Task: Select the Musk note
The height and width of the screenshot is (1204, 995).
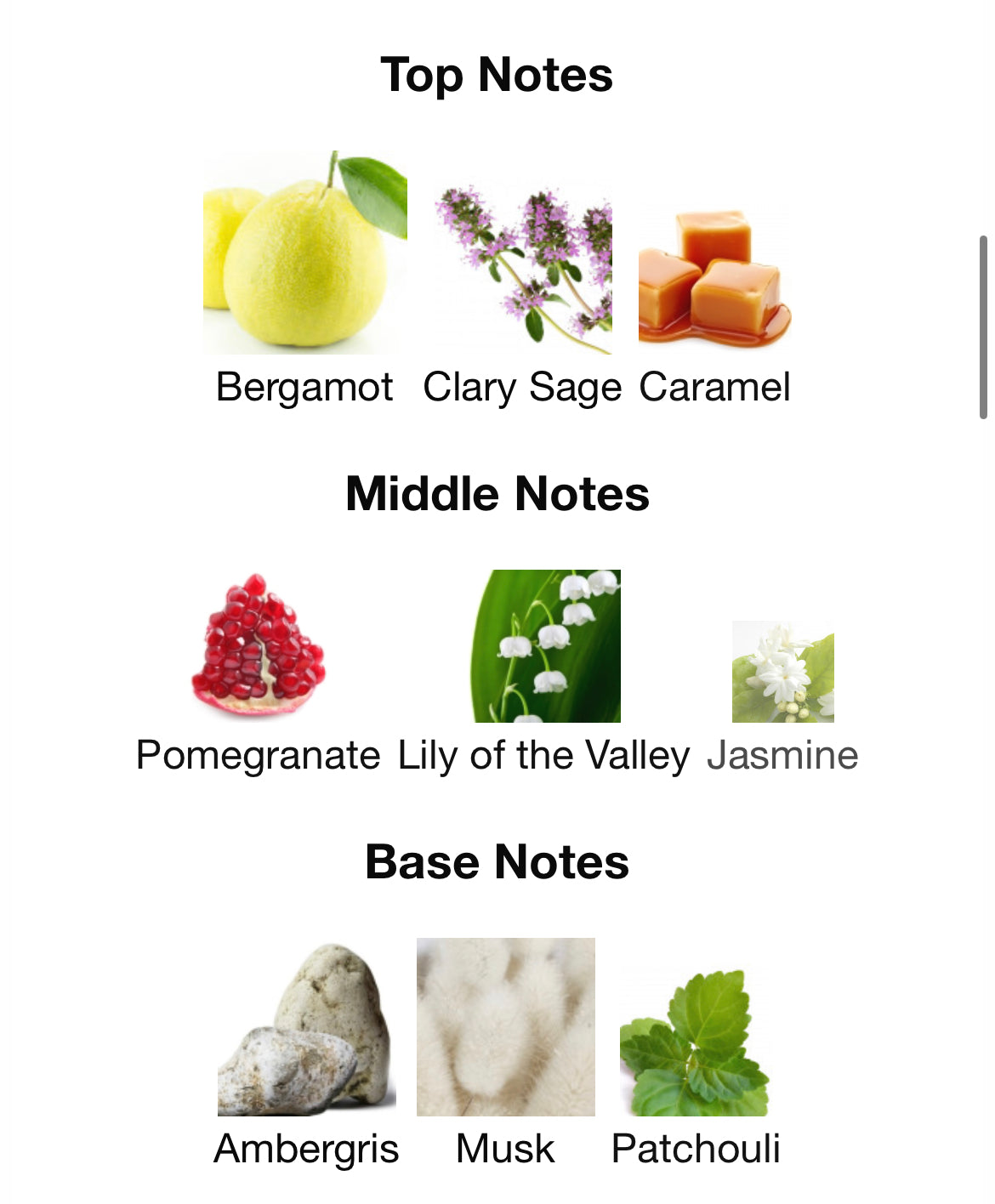Action: click(506, 1027)
